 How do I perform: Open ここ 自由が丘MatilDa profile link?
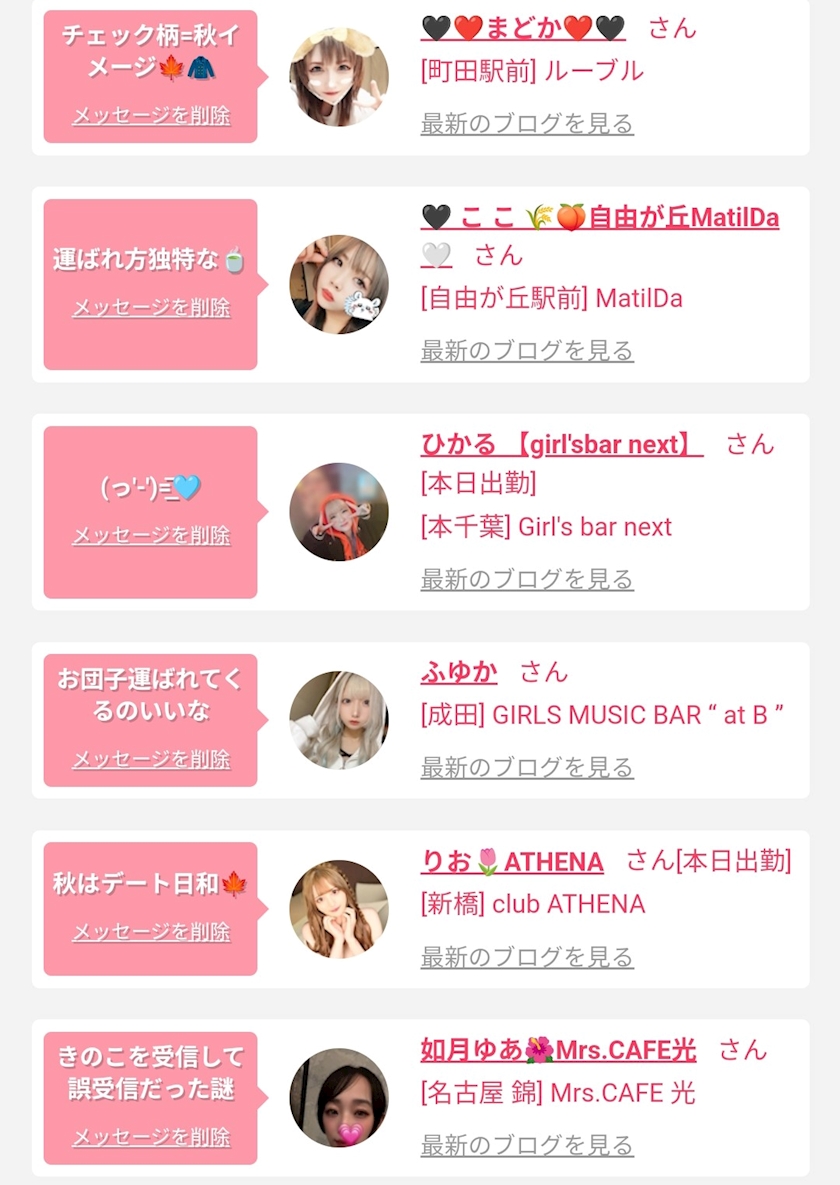coord(600,218)
